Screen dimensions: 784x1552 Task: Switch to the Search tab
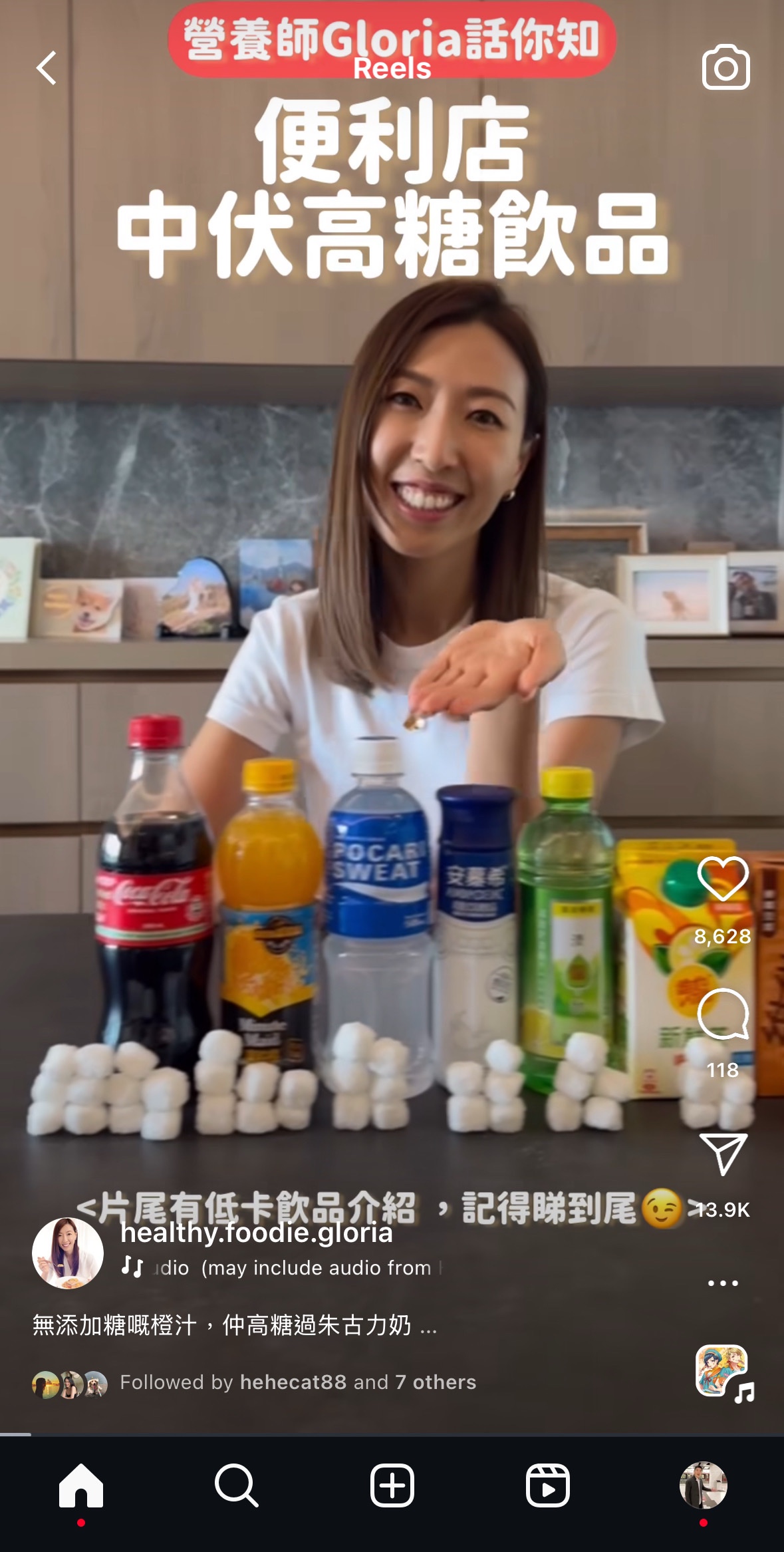(236, 1485)
